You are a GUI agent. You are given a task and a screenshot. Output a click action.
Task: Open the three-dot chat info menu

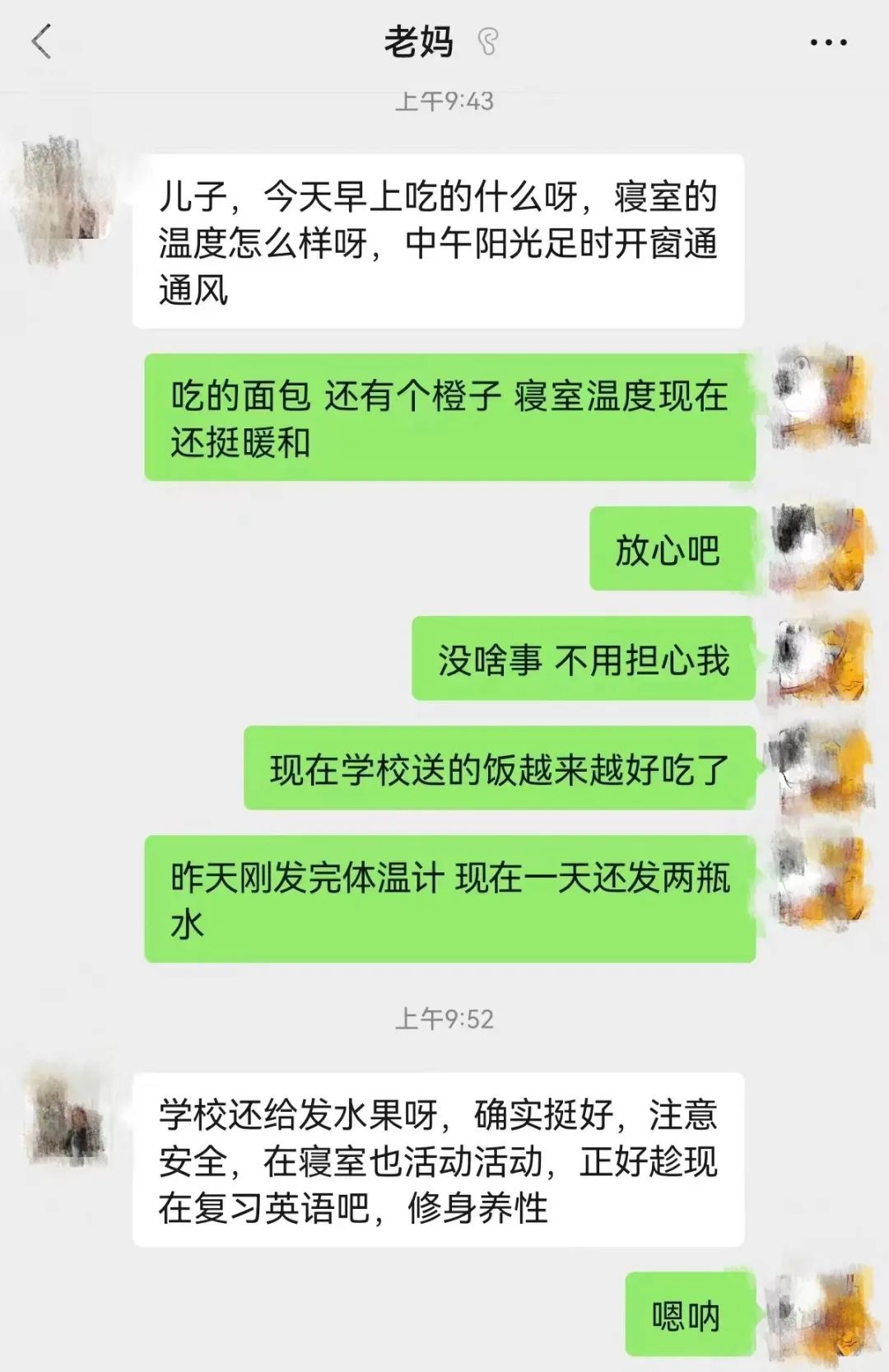coord(828,42)
